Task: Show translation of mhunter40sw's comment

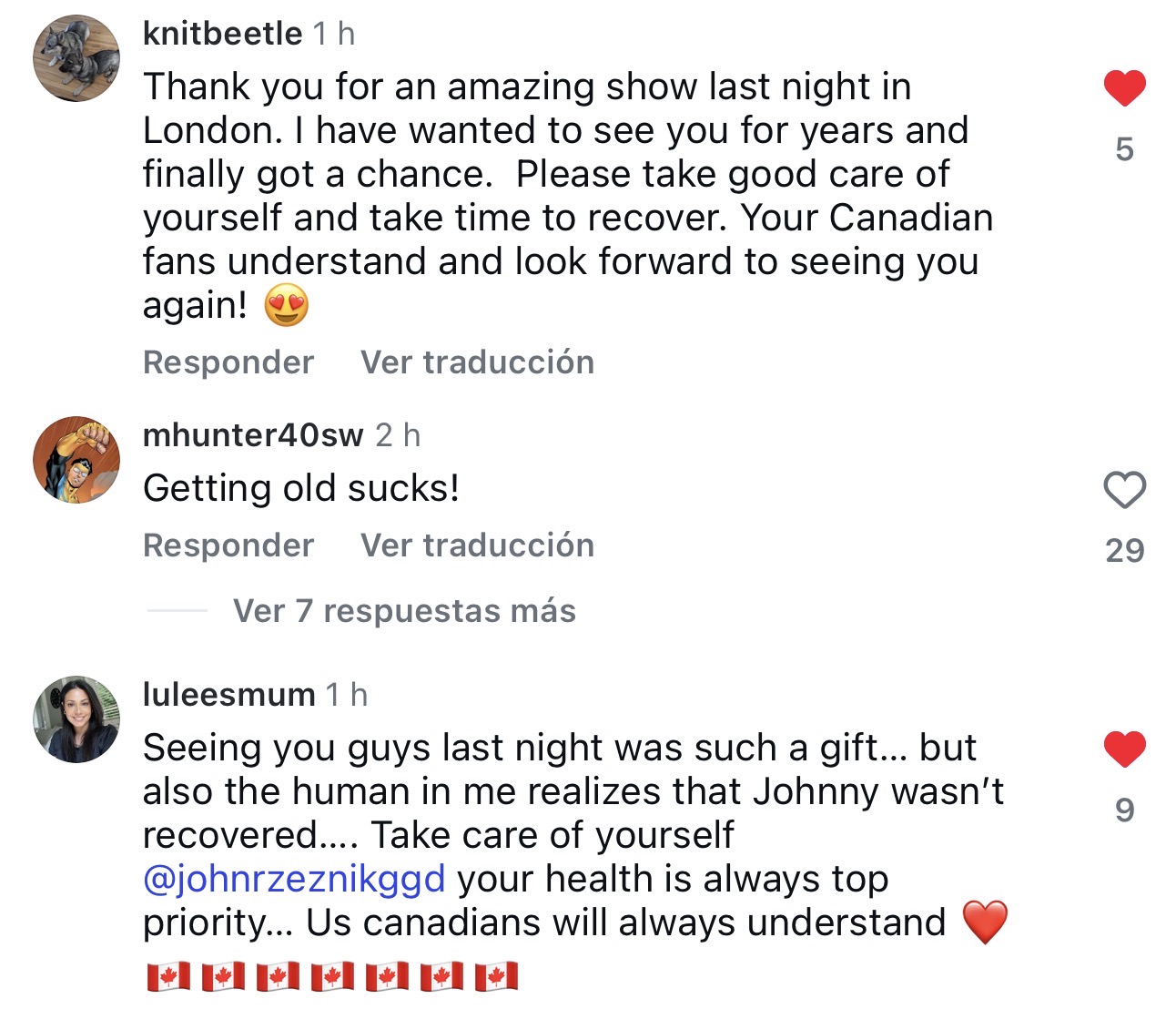Action: pyautogui.click(x=477, y=545)
